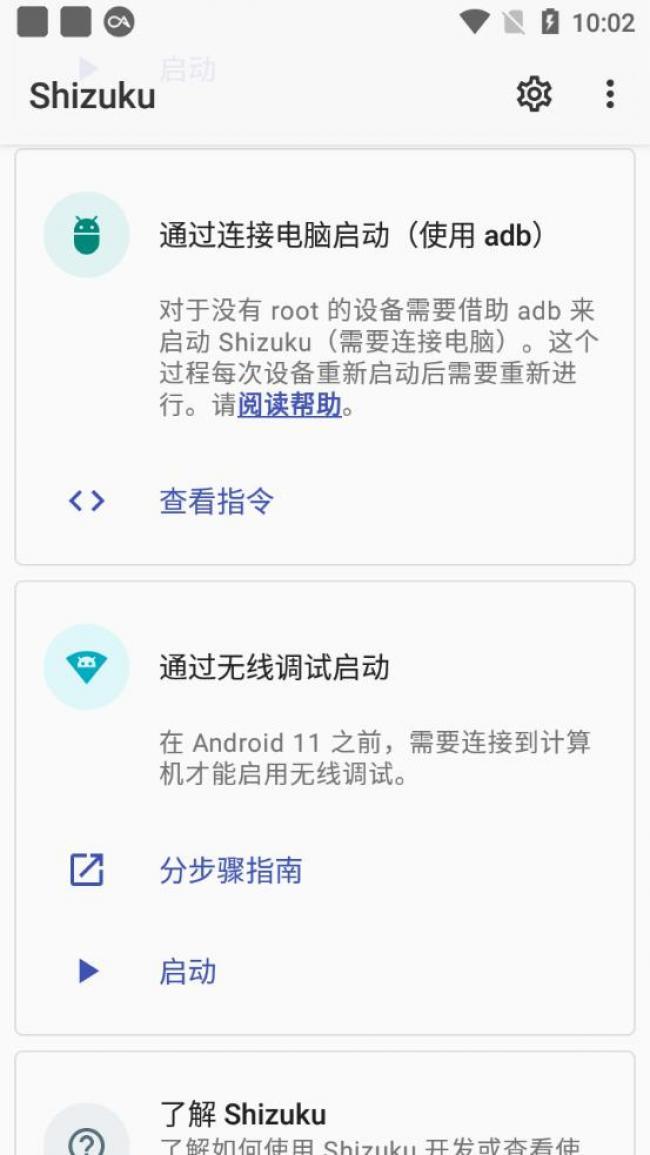Open 分步骤指南 step-by-step guide
Image resolution: width=650 pixels, height=1155 pixels.
point(230,870)
